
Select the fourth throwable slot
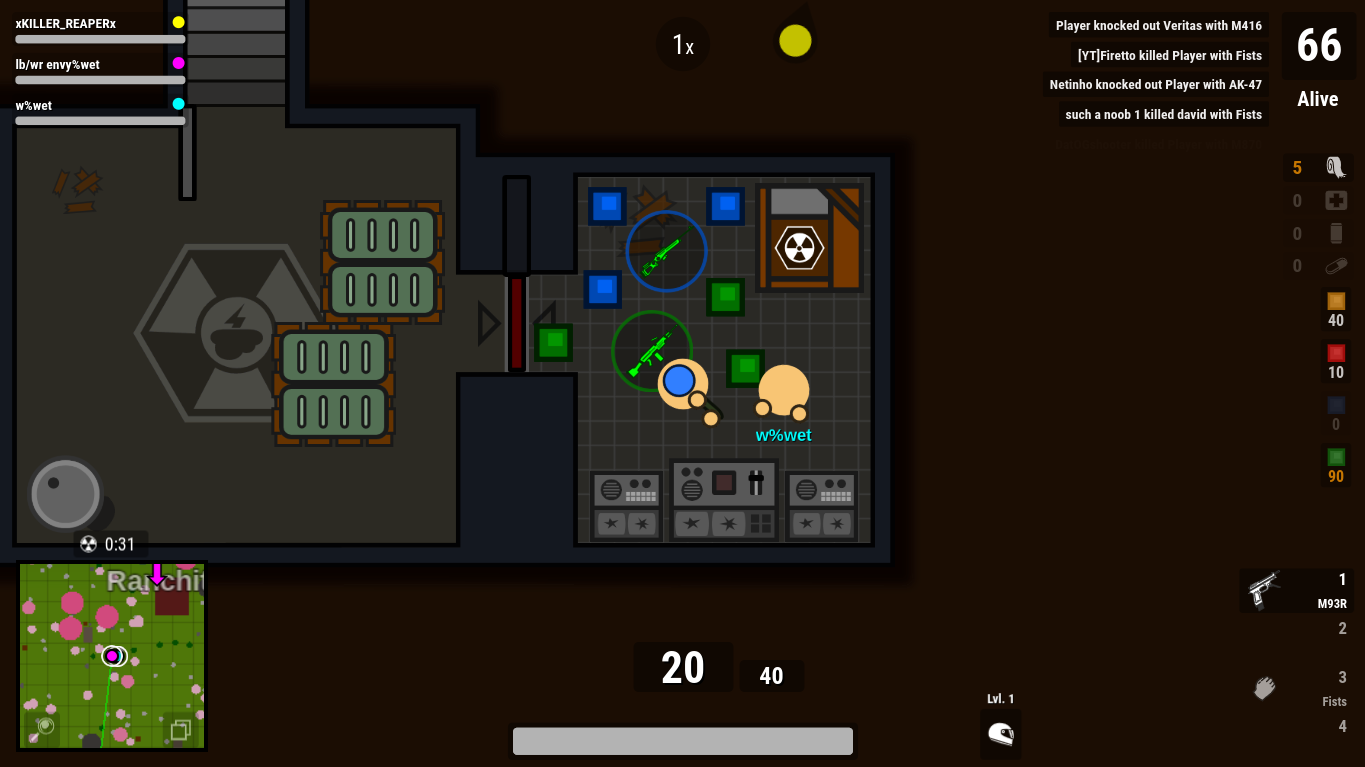[x=1300, y=726]
